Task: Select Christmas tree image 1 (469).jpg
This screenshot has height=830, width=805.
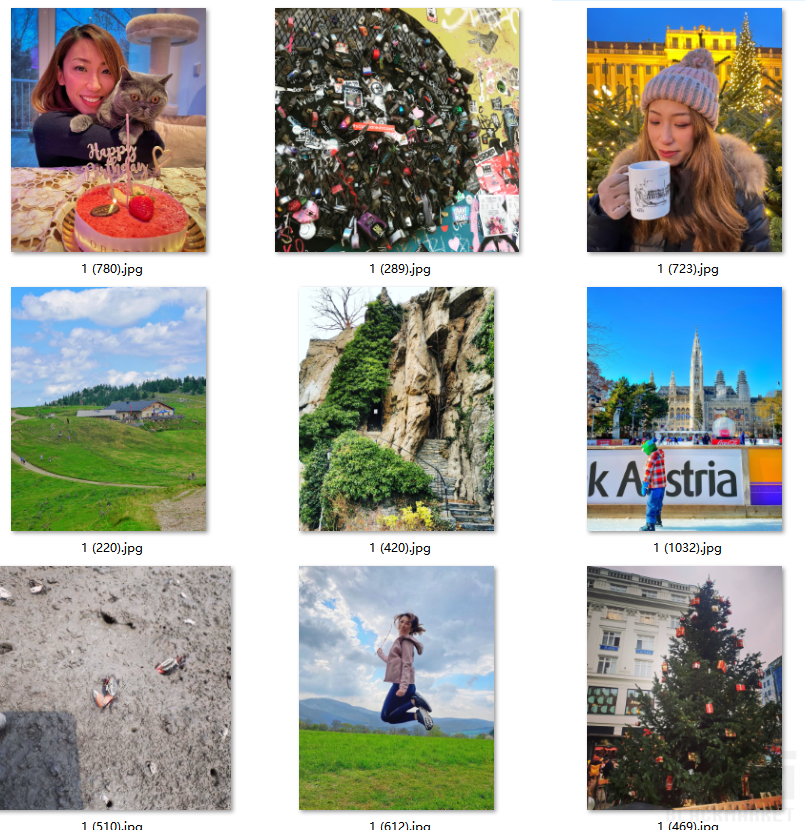Action: [684, 688]
